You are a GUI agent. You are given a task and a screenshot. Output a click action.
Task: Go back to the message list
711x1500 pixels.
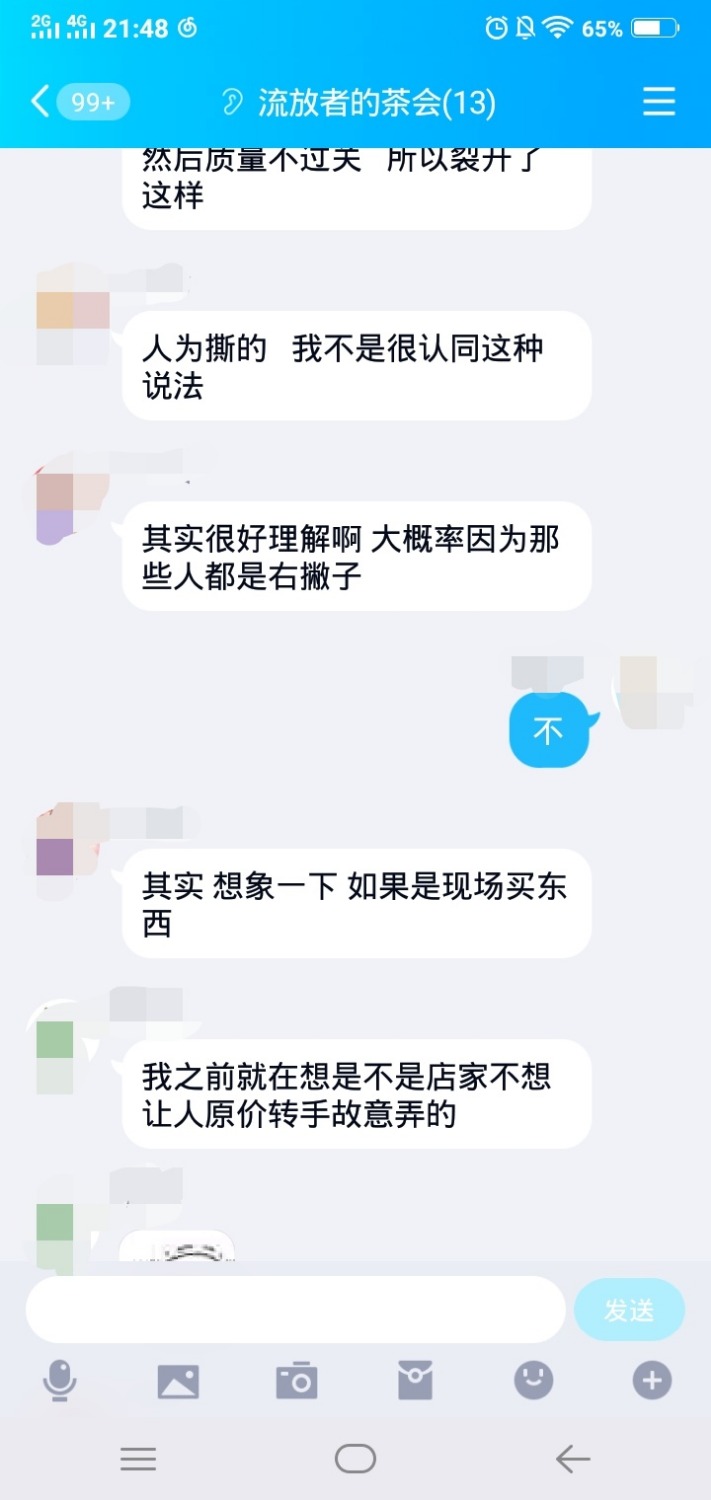tap(41, 102)
